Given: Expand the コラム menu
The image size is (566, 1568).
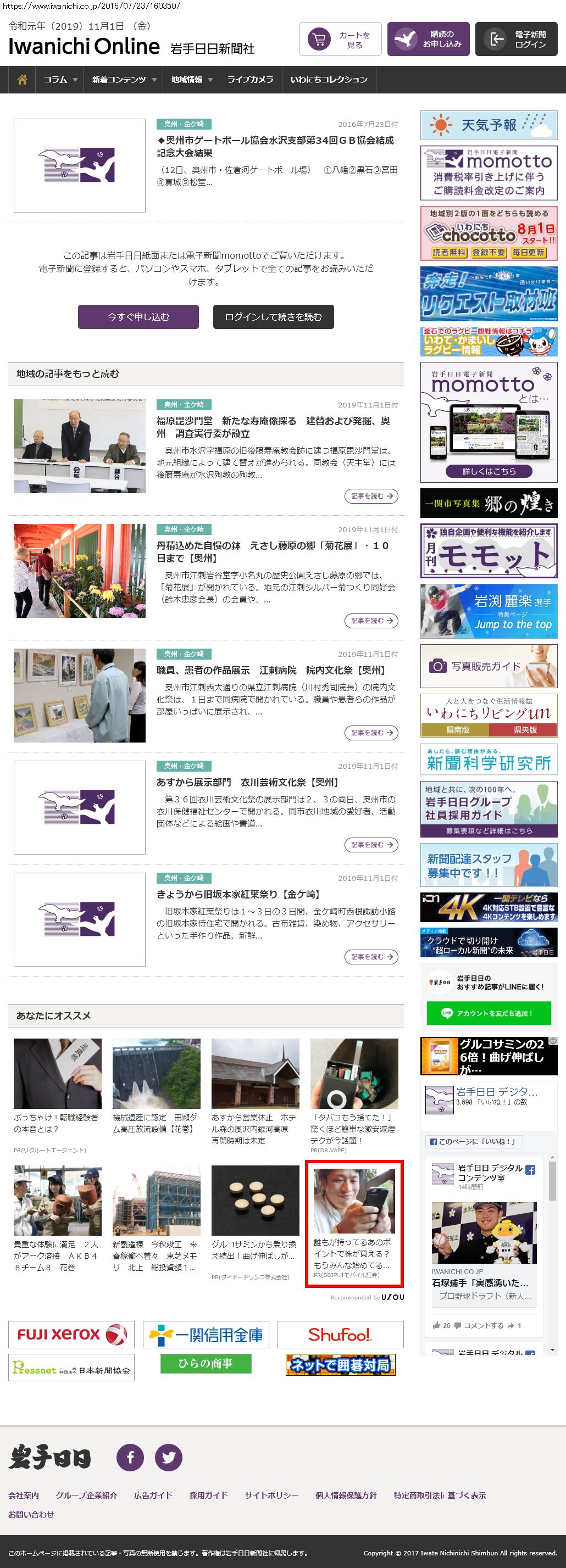Looking at the screenshot, I should (x=60, y=80).
